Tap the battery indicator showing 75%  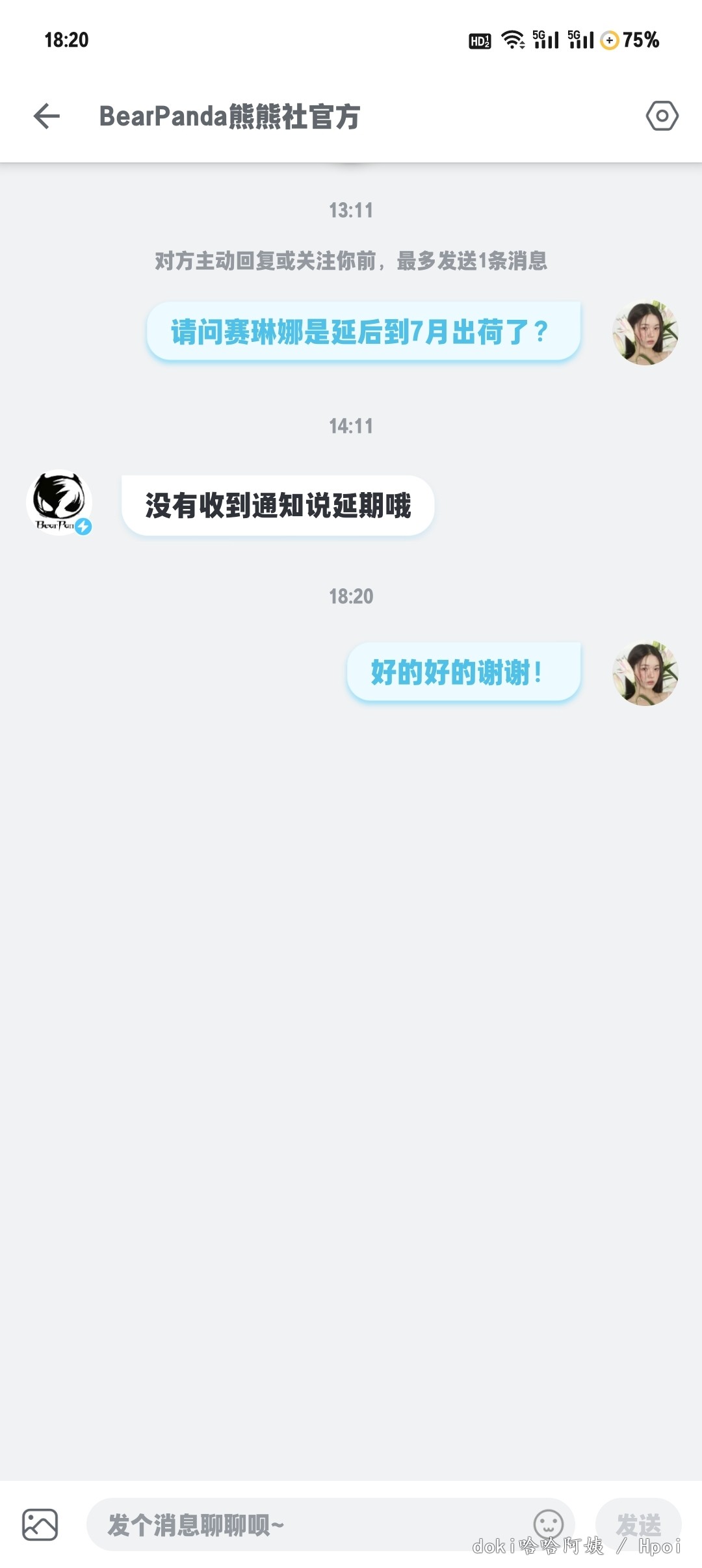click(627, 41)
